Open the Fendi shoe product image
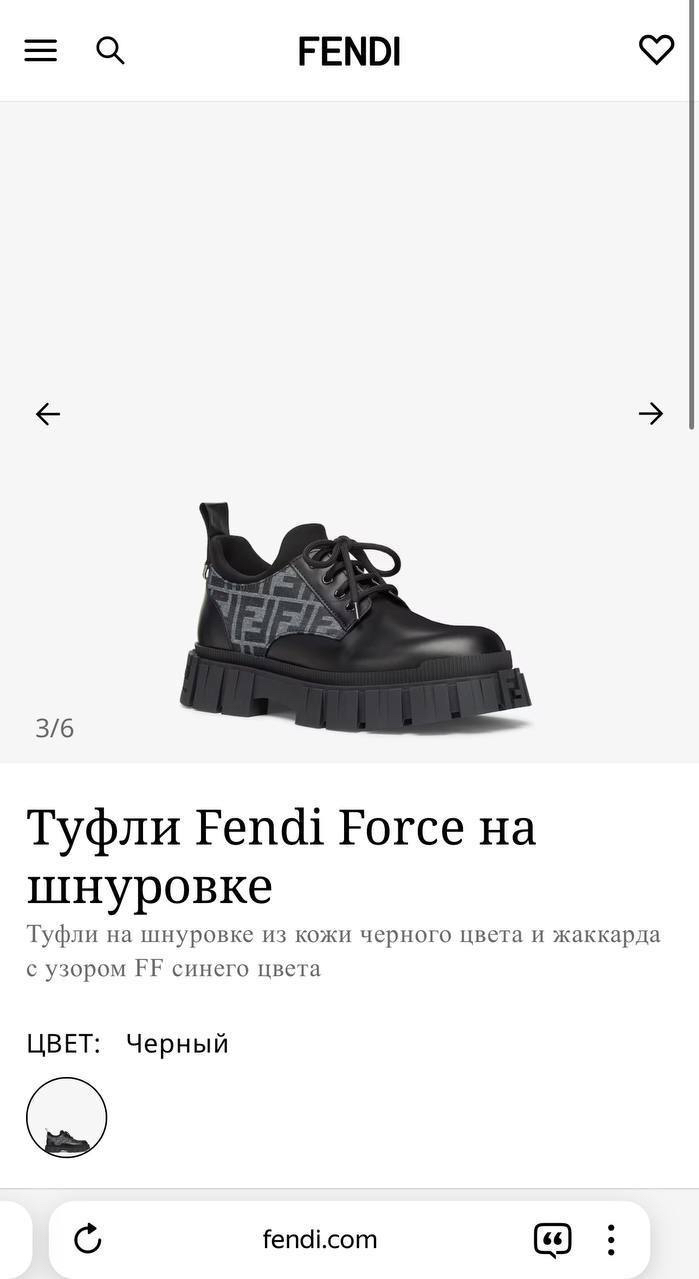 pyautogui.click(x=355, y=617)
